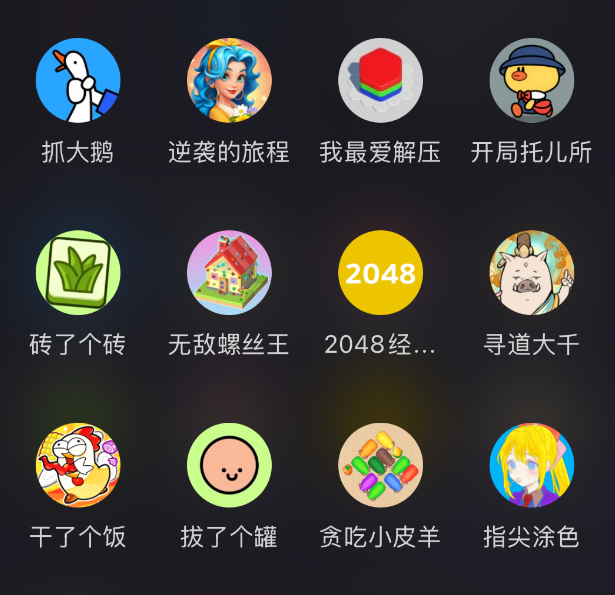Open the 抓大鹅 mini game
This screenshot has width=615, height=595.
[78, 81]
